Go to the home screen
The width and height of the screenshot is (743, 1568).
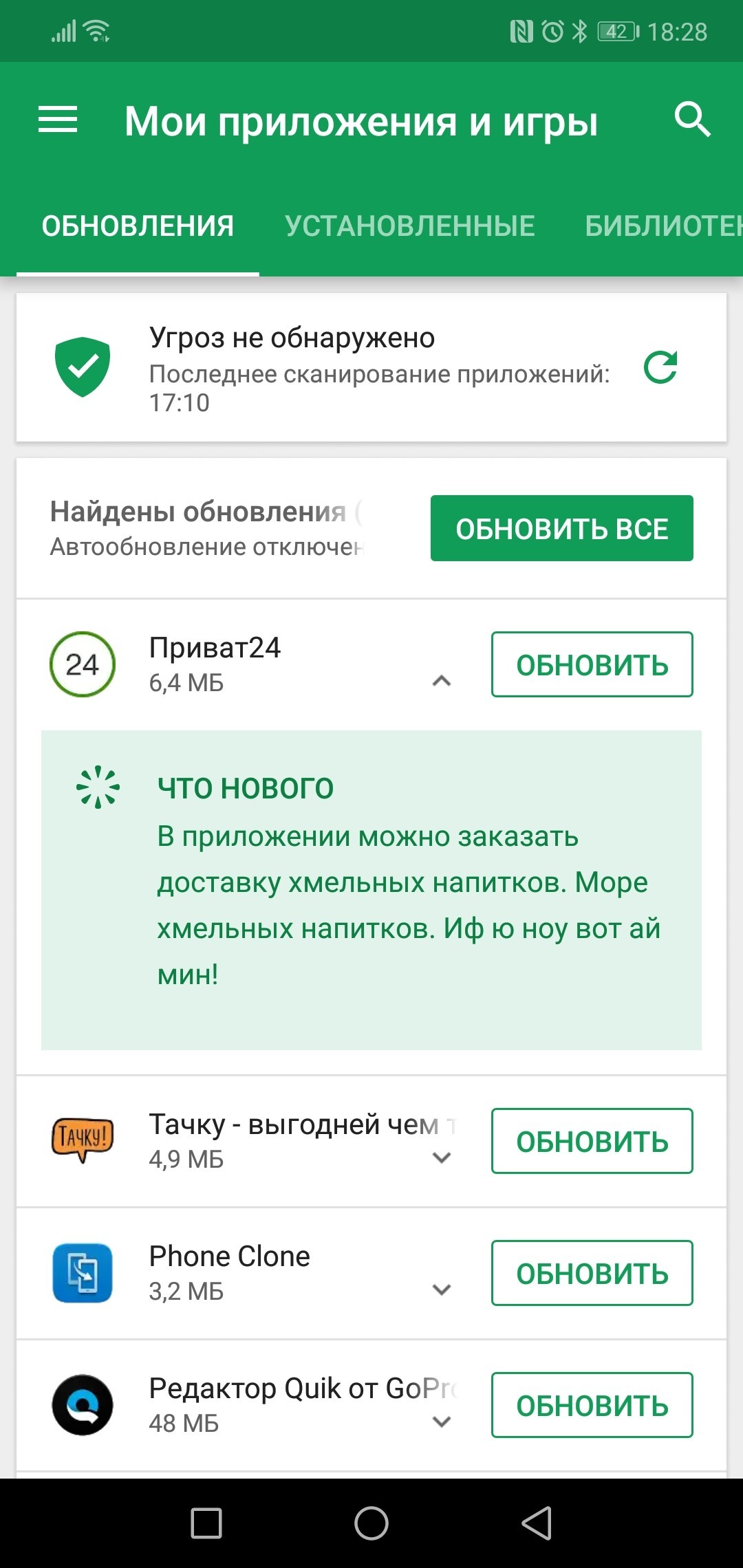tap(371, 1523)
